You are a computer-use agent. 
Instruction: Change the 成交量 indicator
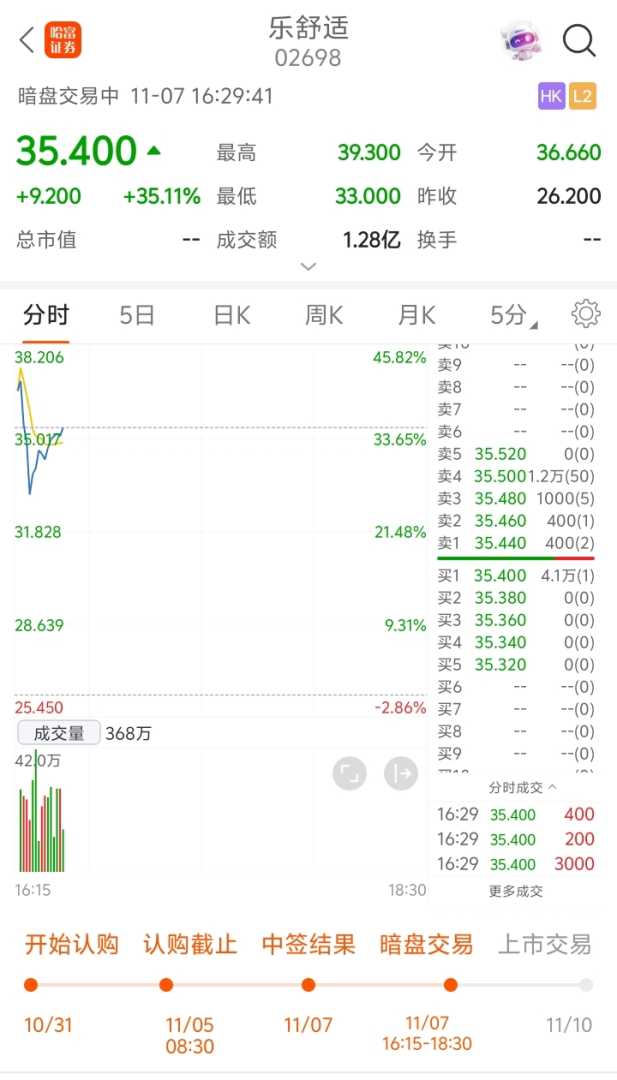coord(59,733)
